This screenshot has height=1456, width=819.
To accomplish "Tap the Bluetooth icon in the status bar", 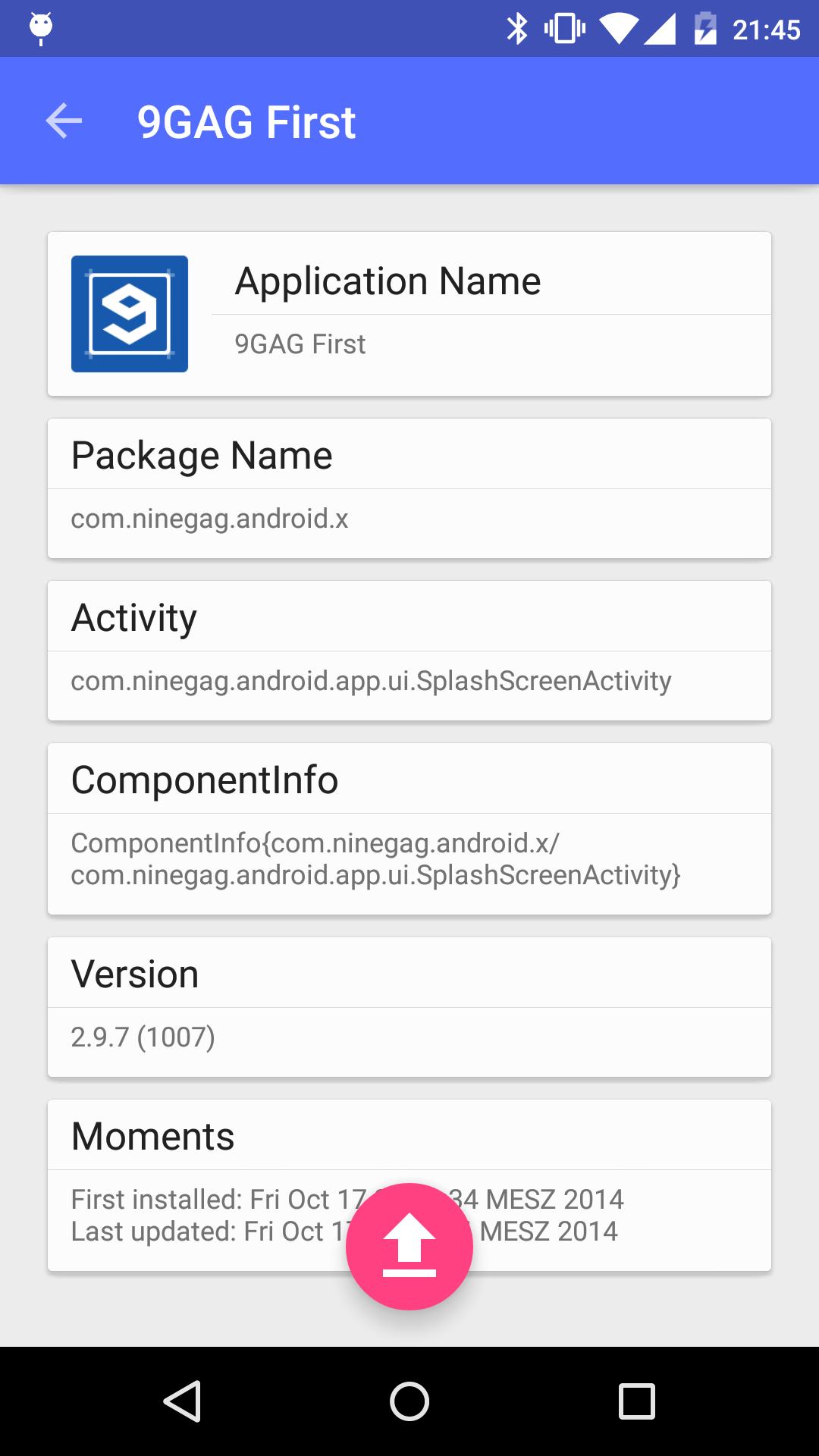I will (518, 28).
